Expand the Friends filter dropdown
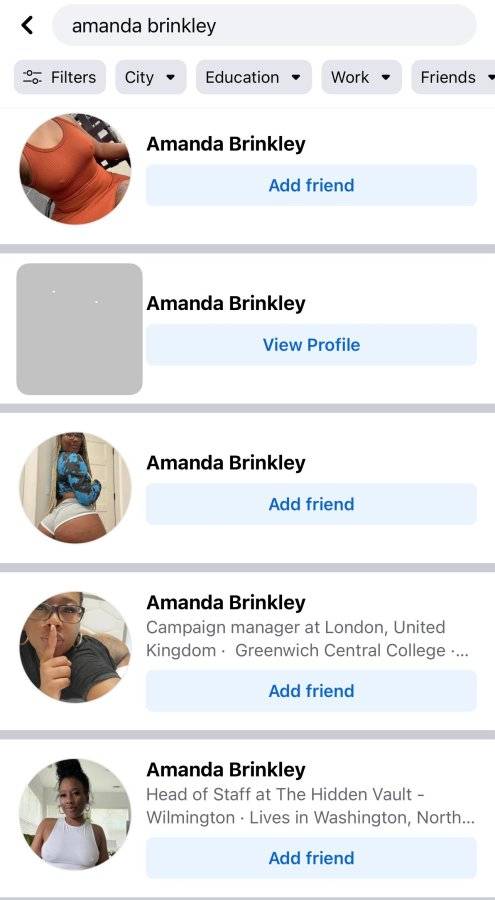 click(453, 77)
